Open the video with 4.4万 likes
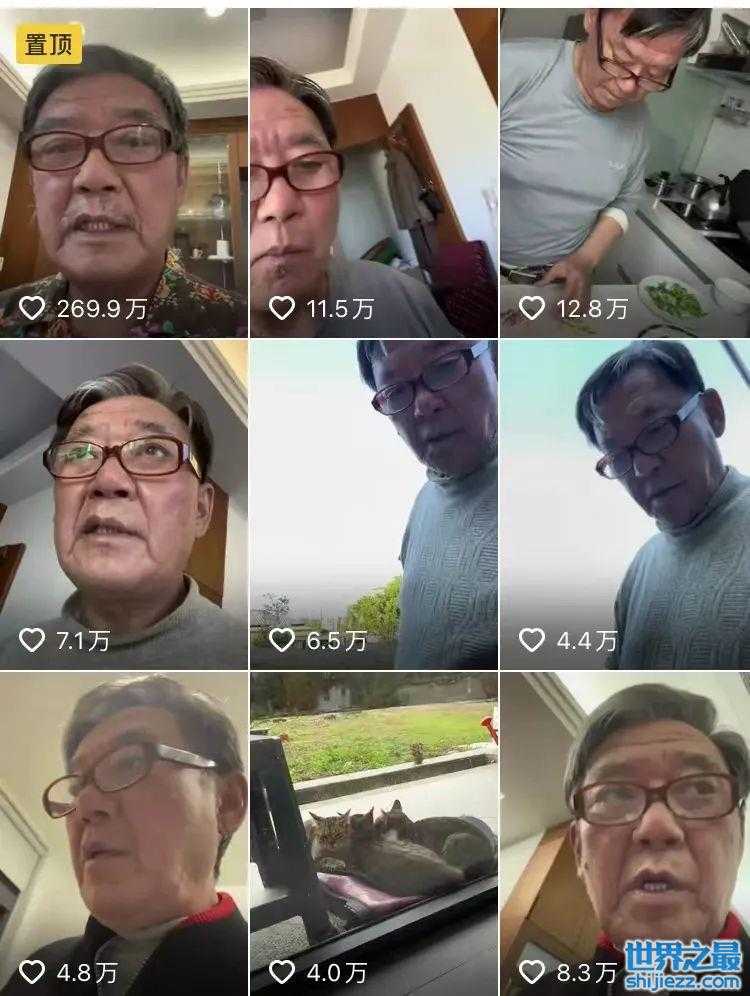The height and width of the screenshot is (996, 750). tap(625, 504)
